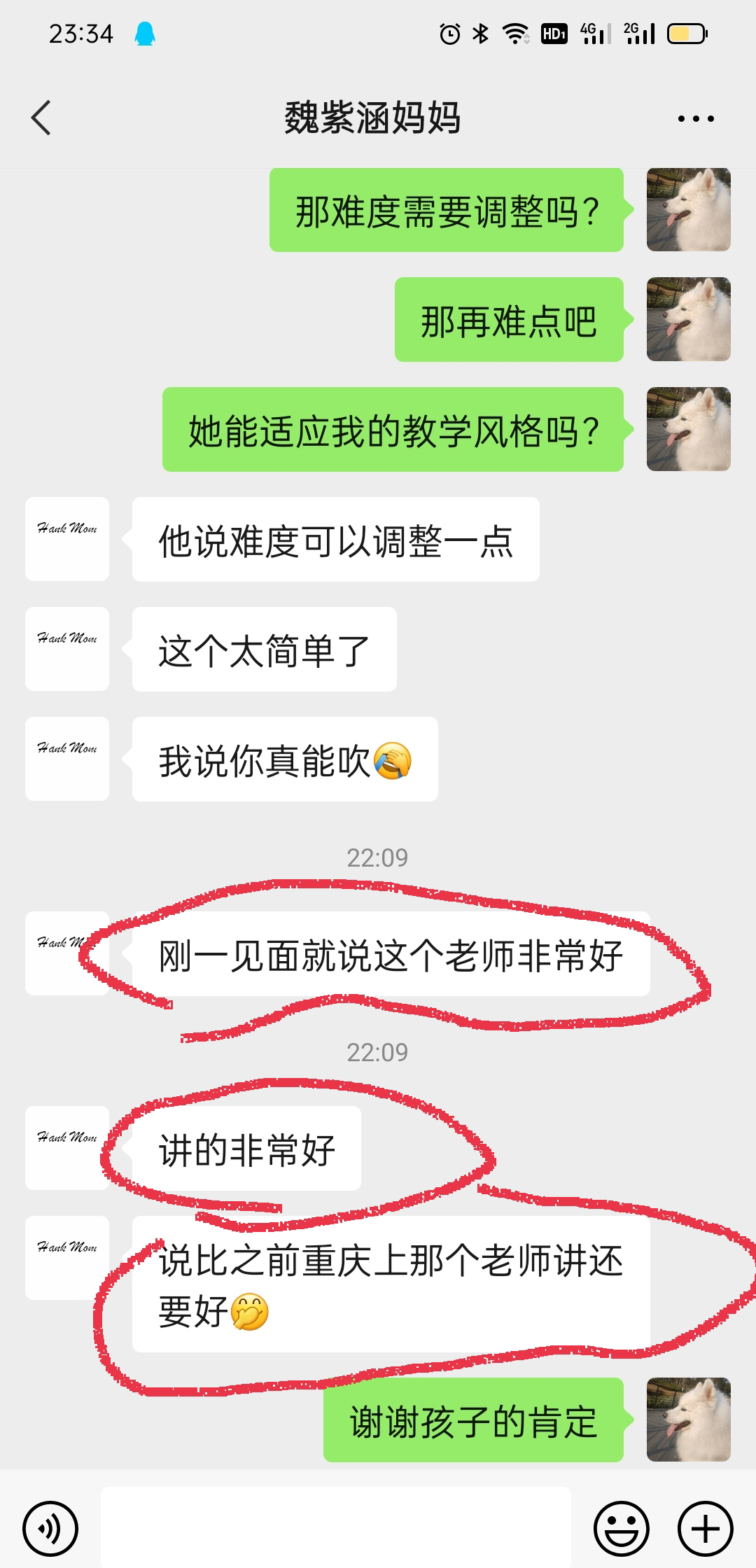Go back to the chat list
The height and width of the screenshot is (1568, 756).
(x=42, y=118)
